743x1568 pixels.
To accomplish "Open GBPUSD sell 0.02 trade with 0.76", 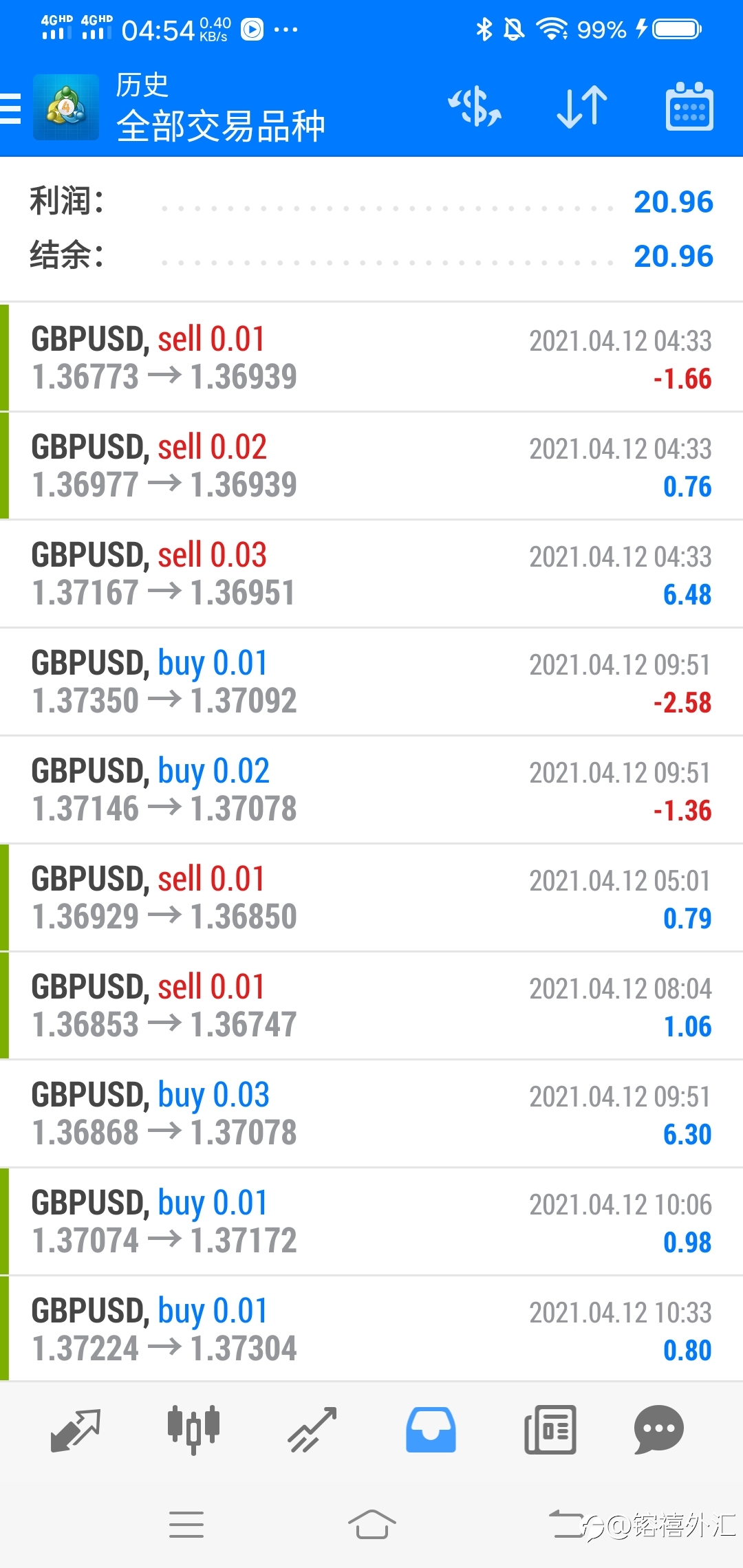I will coord(371,466).
